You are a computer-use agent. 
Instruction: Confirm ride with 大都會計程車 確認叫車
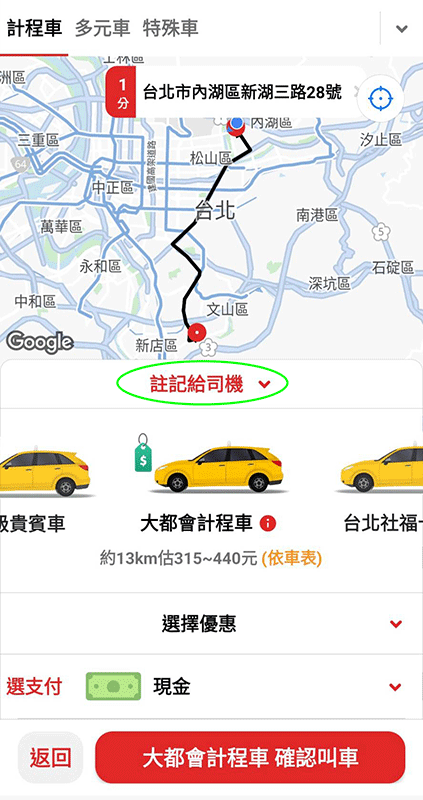(x=250, y=758)
